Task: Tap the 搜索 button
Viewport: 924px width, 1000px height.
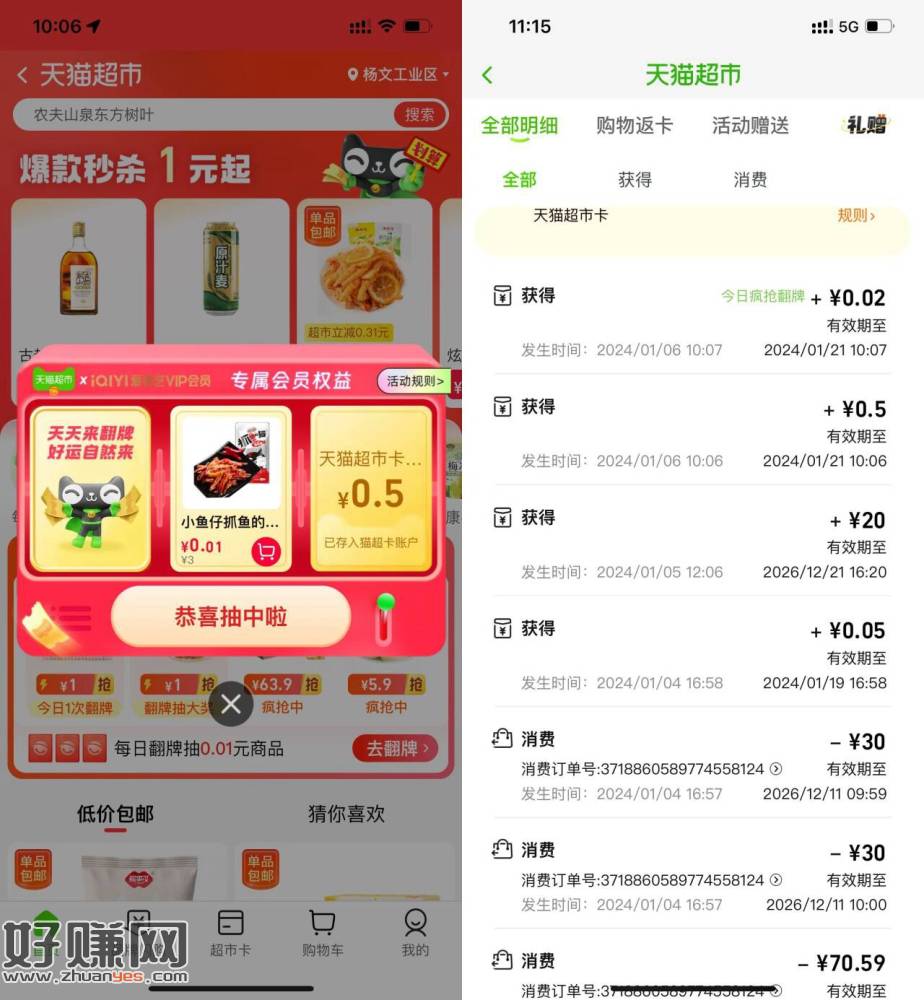Action: (x=419, y=115)
